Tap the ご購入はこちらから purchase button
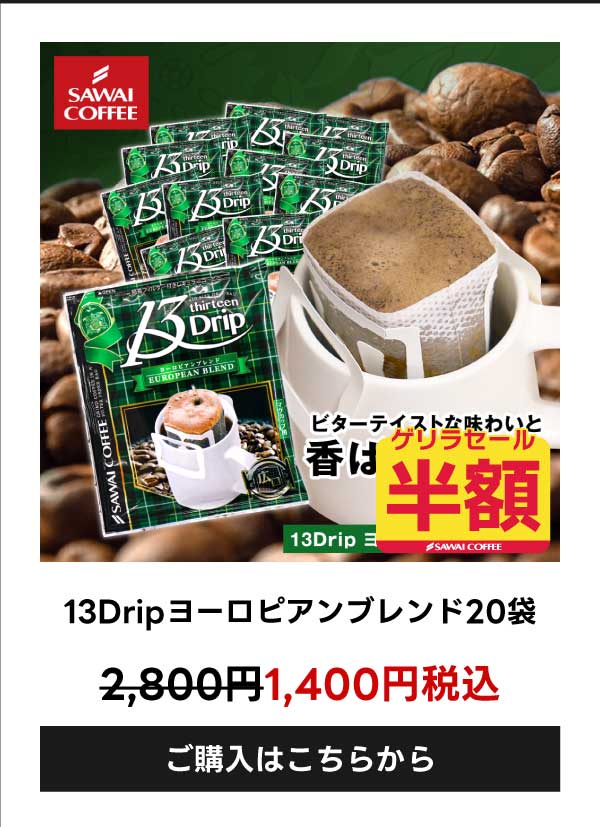 click(x=300, y=759)
